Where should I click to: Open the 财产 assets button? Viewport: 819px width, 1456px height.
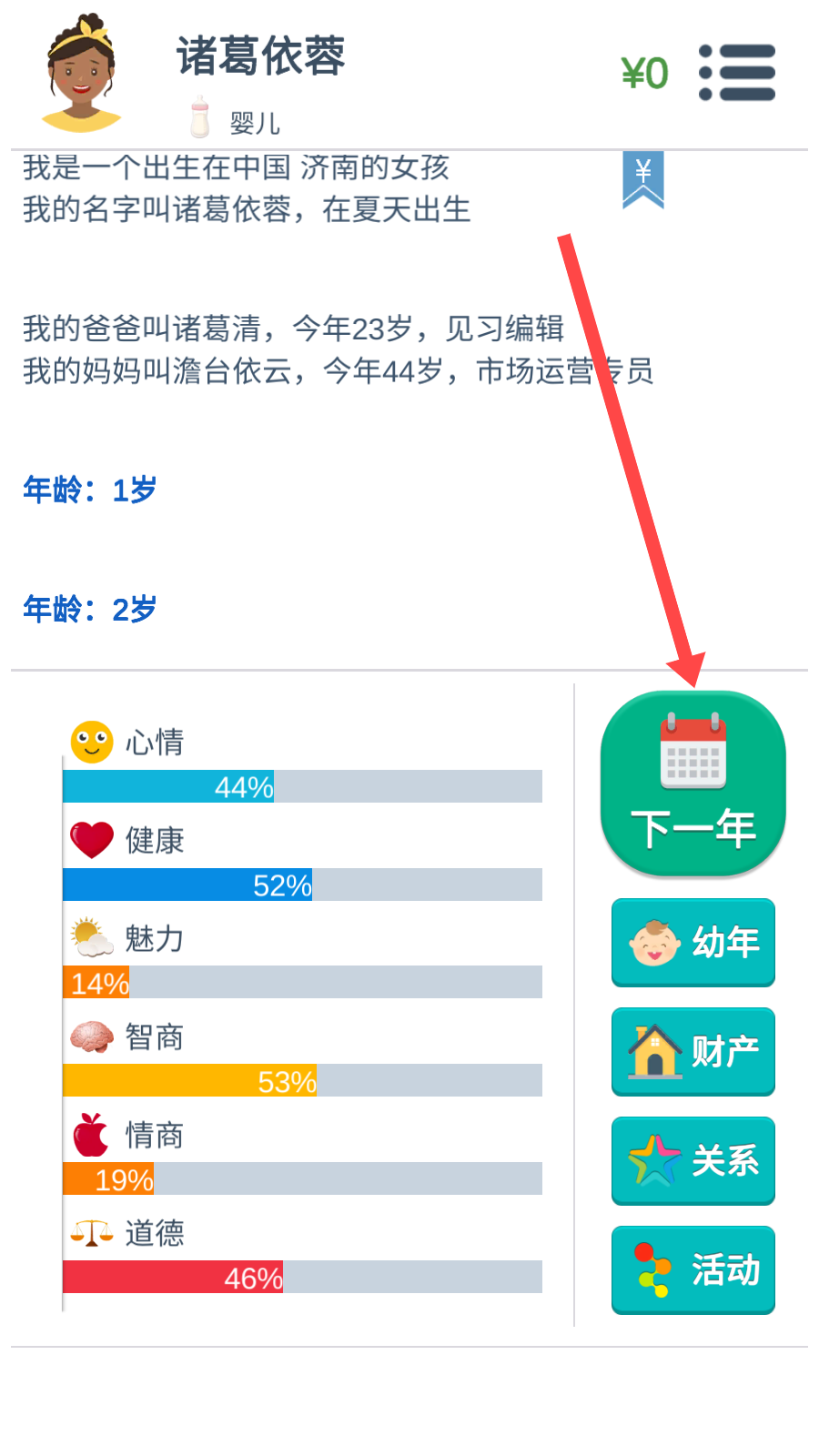(693, 1051)
